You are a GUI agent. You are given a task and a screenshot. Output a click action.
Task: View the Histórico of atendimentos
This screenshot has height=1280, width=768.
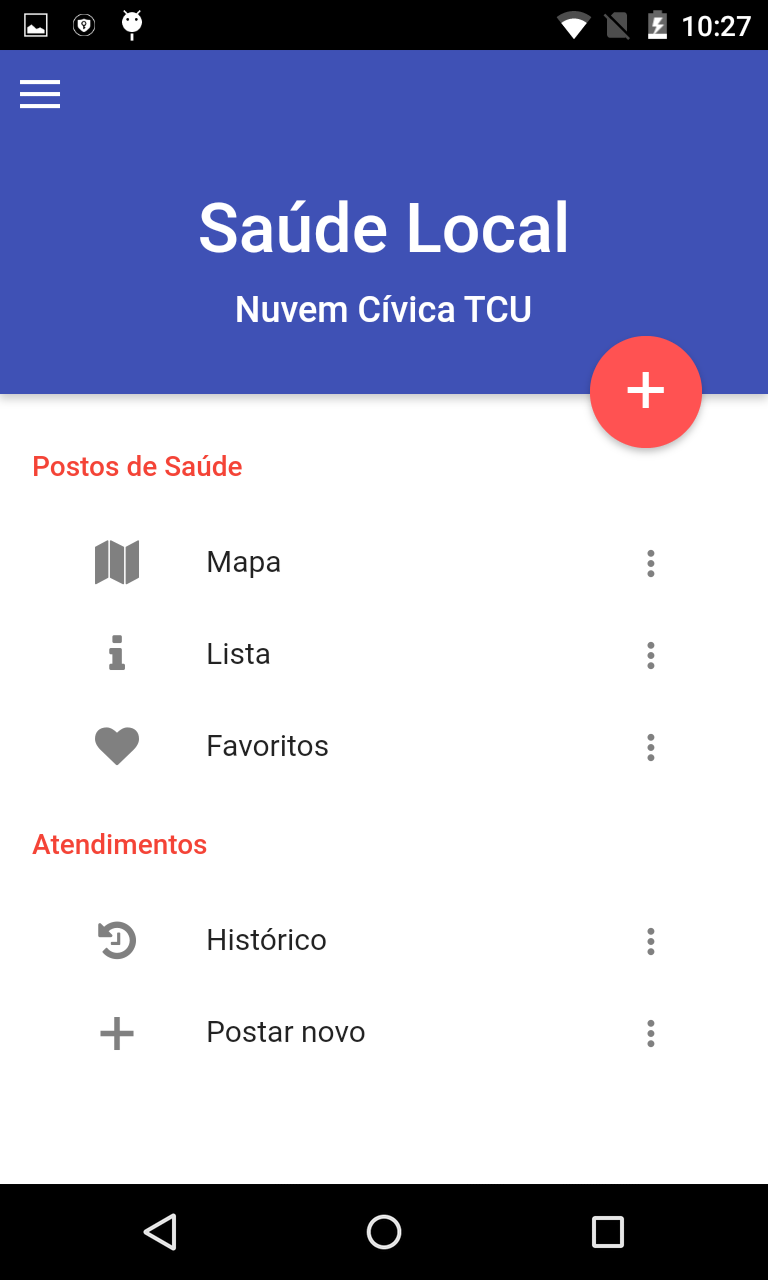[266, 940]
